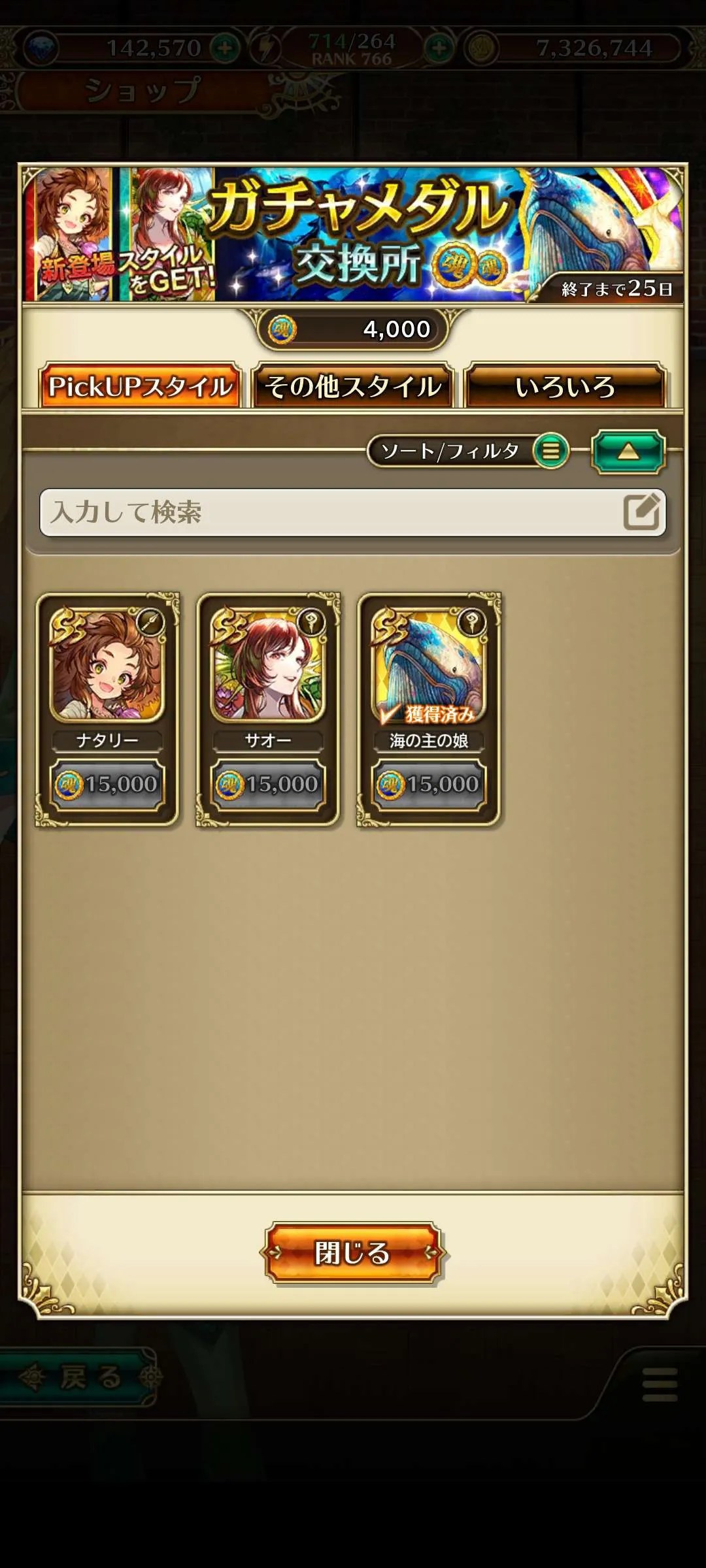The width and height of the screenshot is (706, 1568).
Task: Open the ガチャメダル交換所 banner
Action: coord(353,234)
